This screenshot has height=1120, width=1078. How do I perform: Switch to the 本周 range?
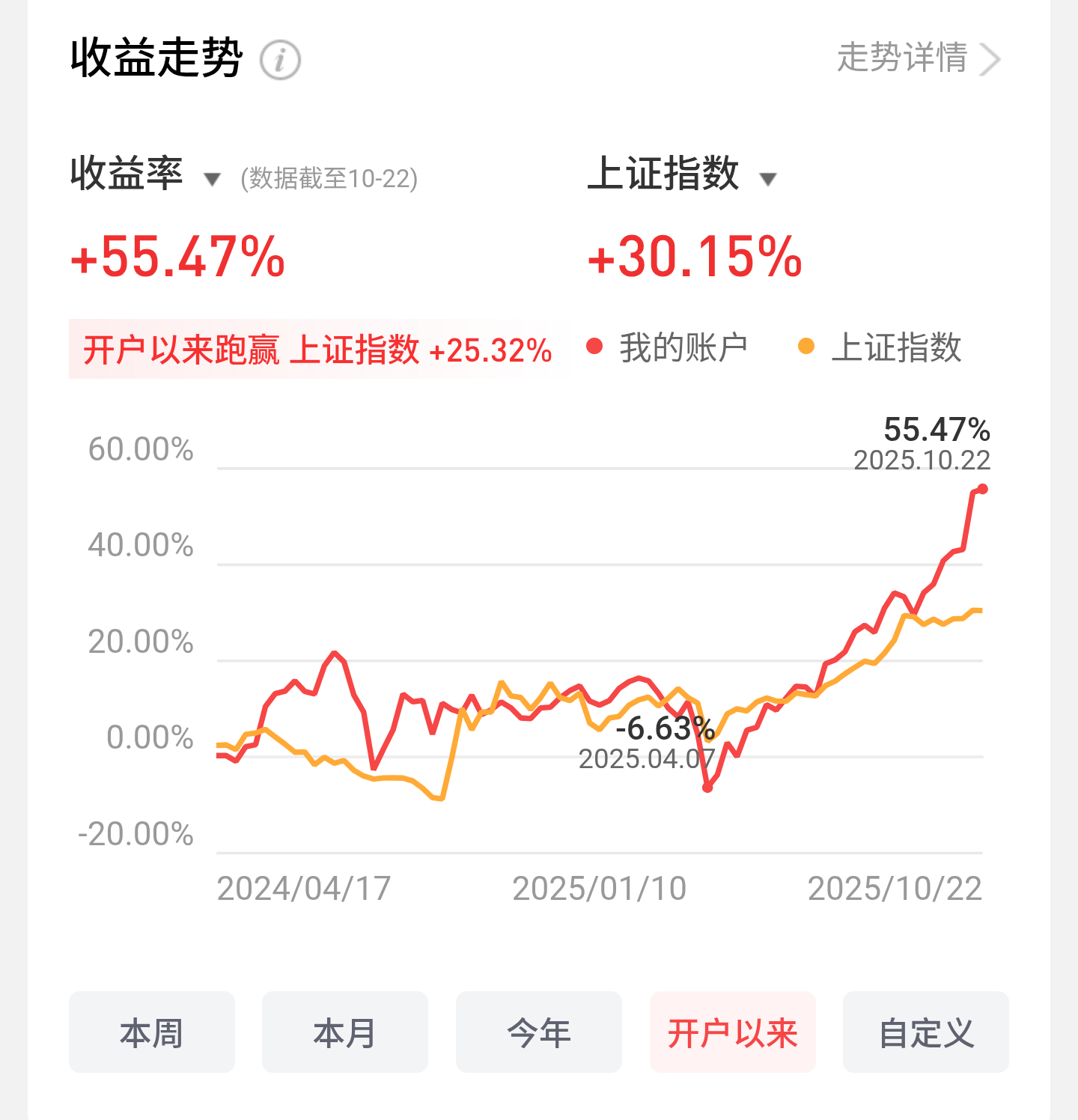coord(152,1032)
